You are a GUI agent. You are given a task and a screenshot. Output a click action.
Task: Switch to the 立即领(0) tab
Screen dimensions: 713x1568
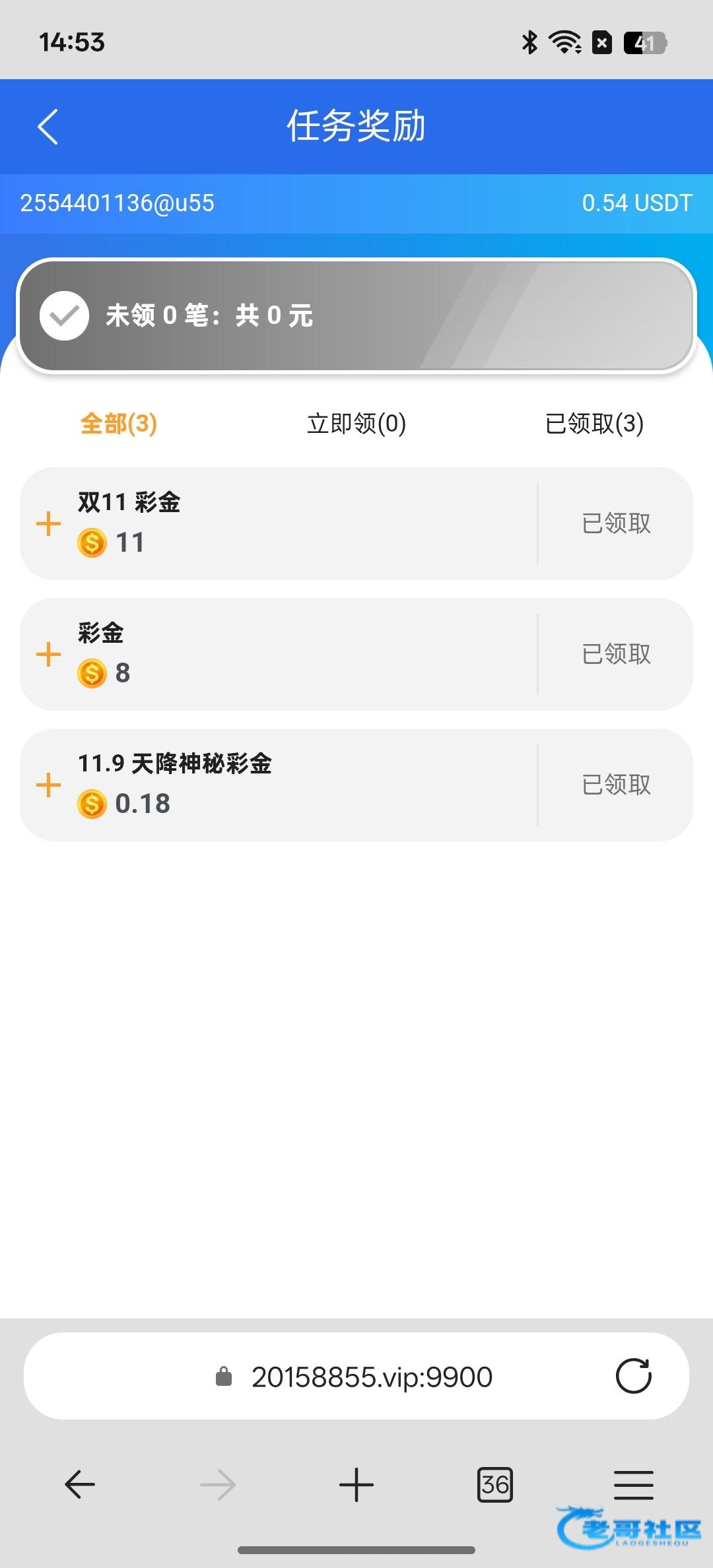point(356,424)
